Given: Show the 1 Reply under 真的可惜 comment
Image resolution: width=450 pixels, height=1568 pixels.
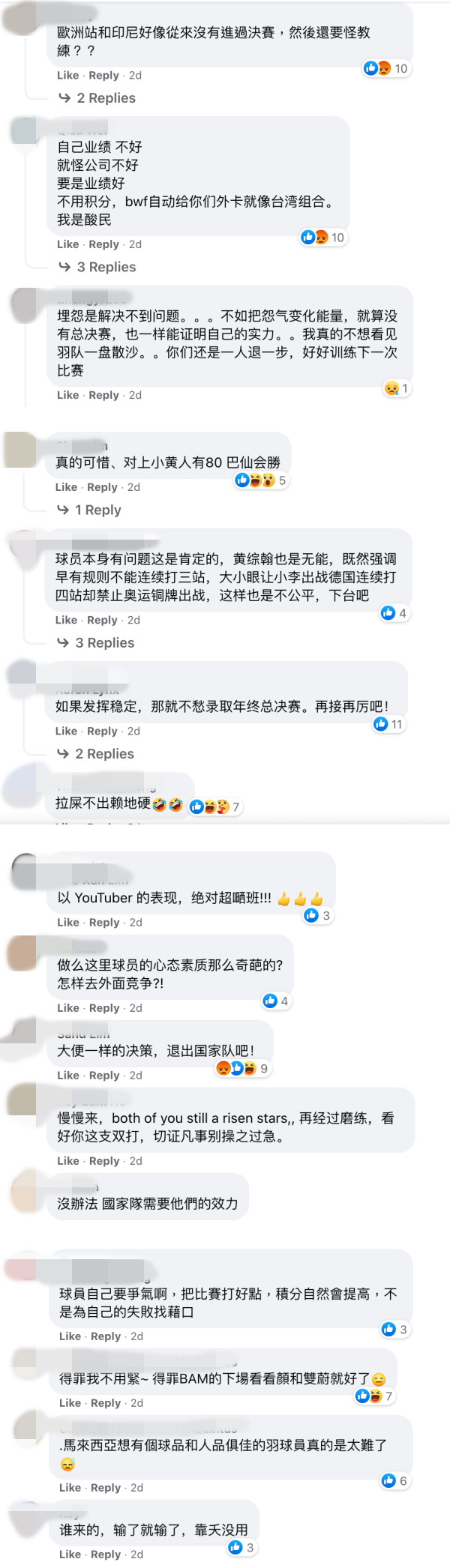Looking at the screenshot, I should [97, 510].
